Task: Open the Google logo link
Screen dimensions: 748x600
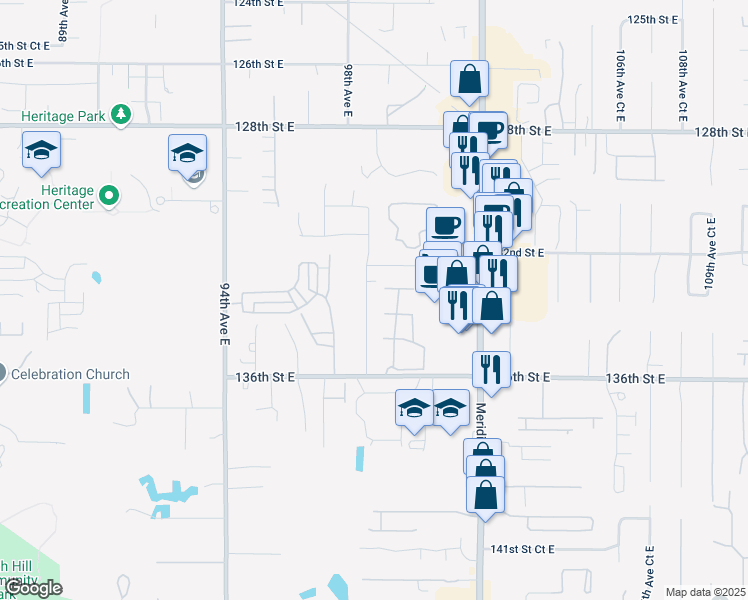Action: tap(34, 589)
